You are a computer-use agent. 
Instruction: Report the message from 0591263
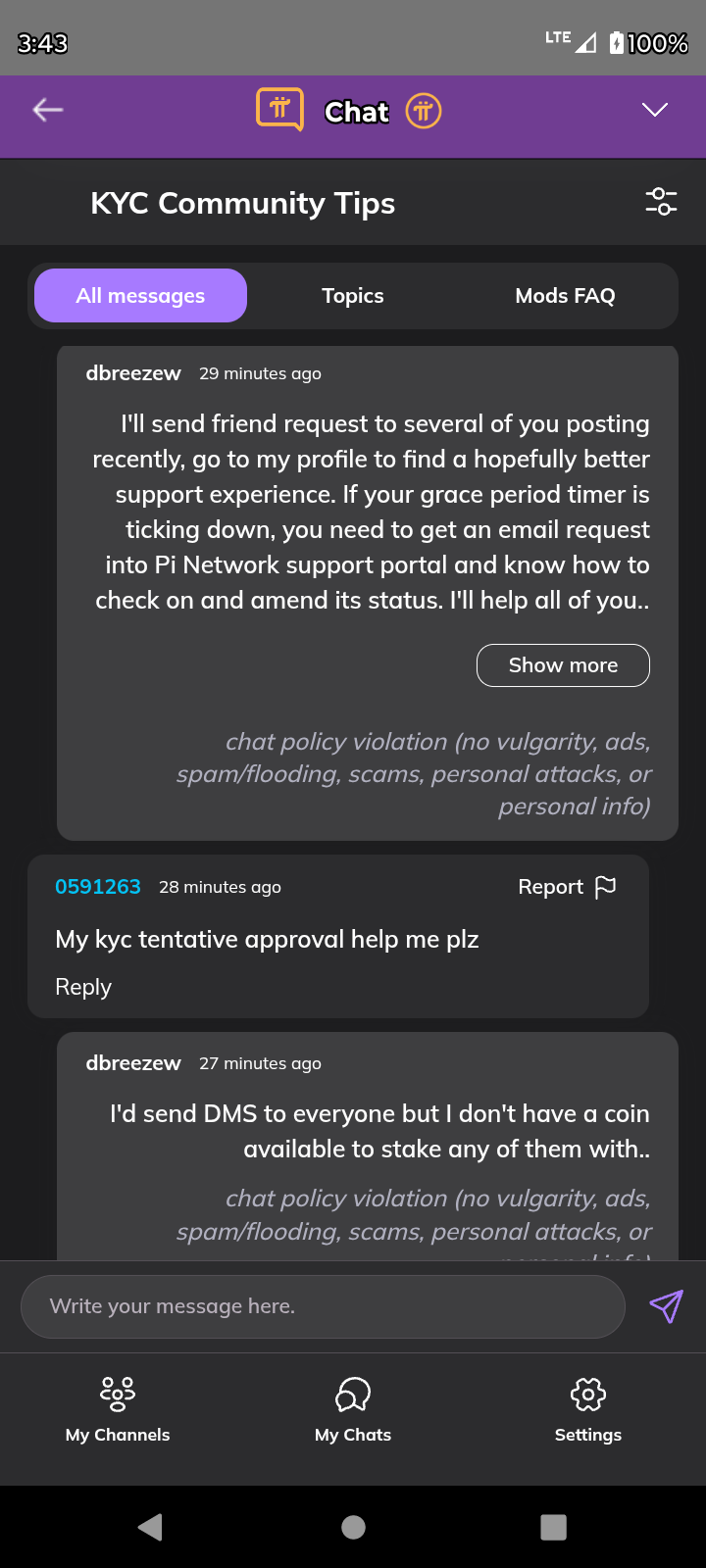point(568,887)
